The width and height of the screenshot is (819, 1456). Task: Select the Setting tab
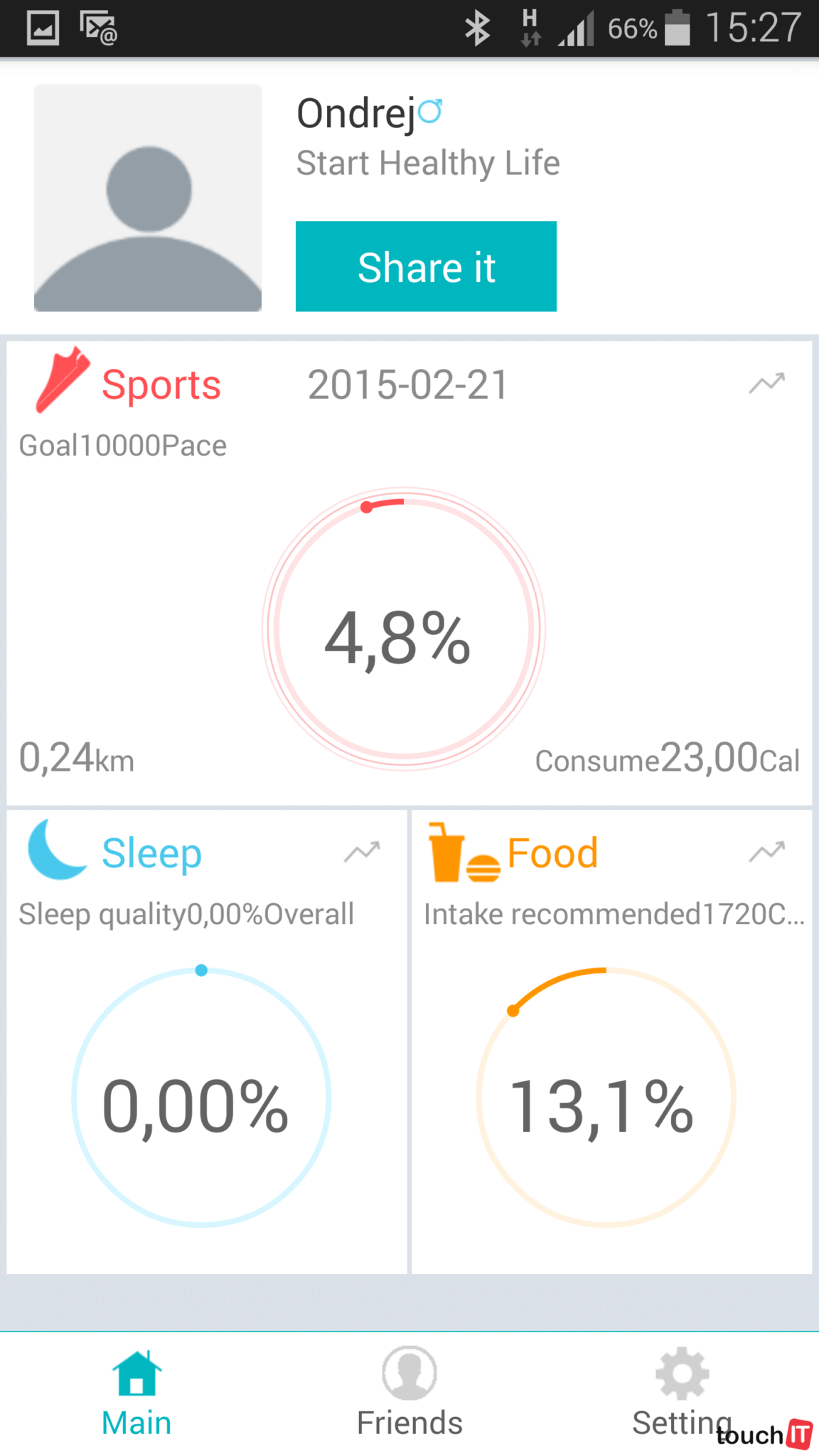point(681,1393)
